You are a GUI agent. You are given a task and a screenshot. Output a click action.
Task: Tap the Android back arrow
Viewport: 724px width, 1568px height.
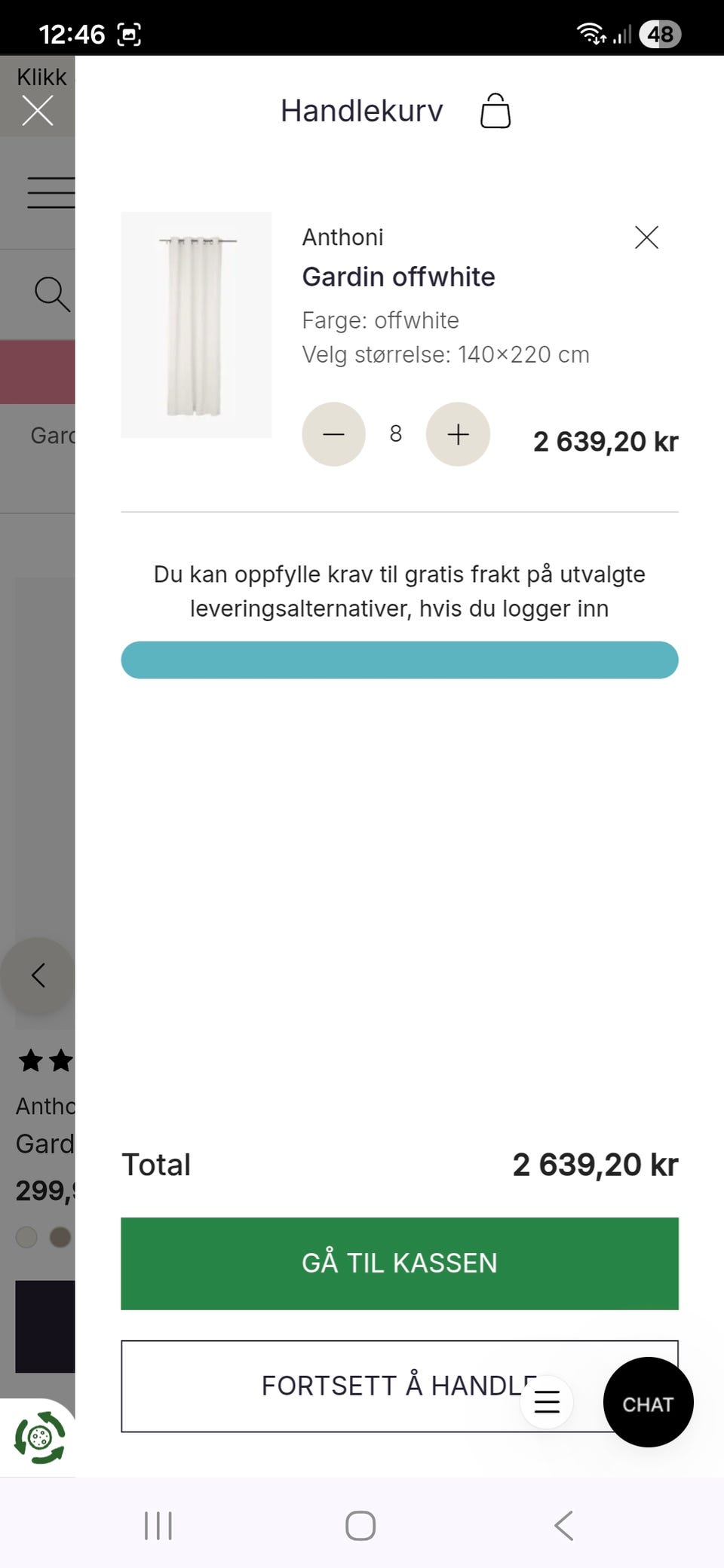click(563, 1526)
